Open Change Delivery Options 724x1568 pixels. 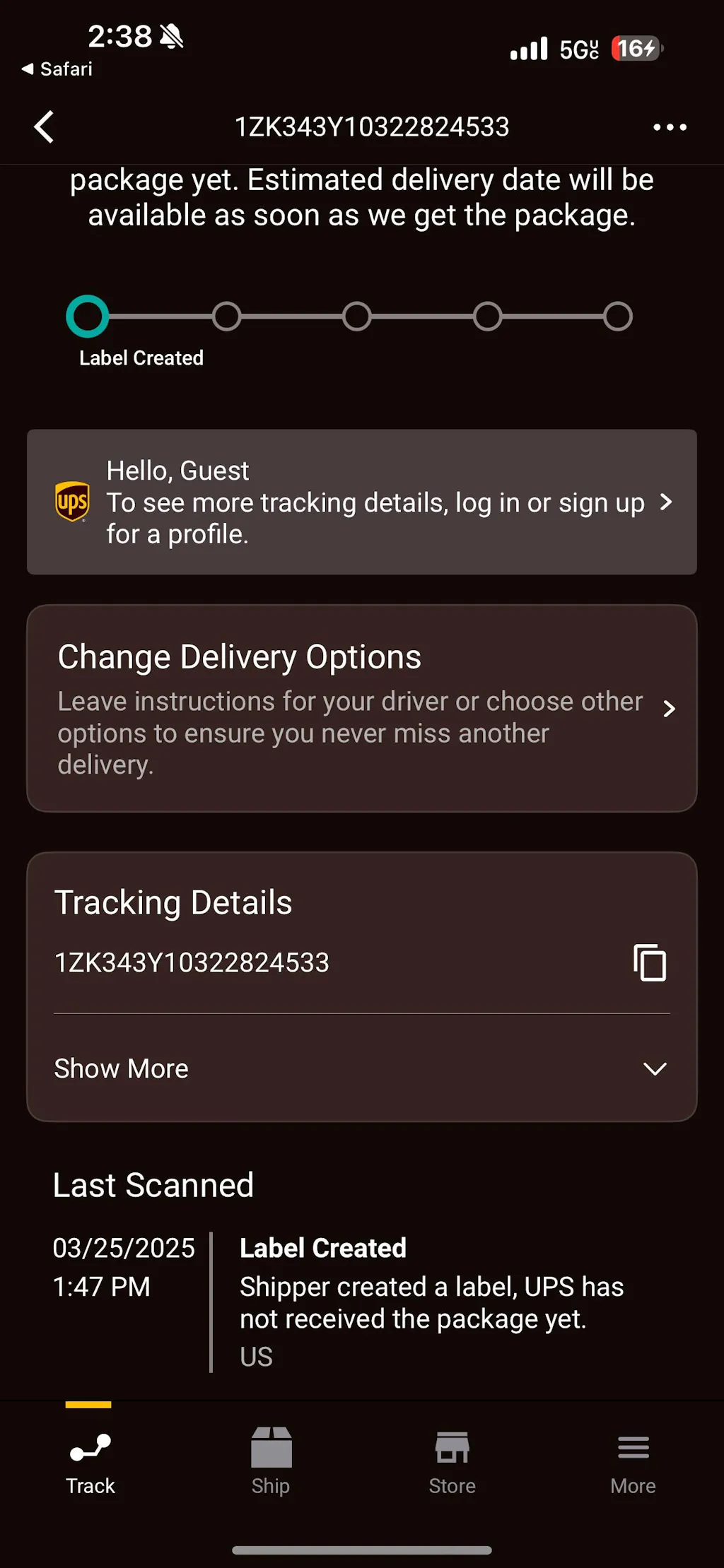click(x=361, y=708)
